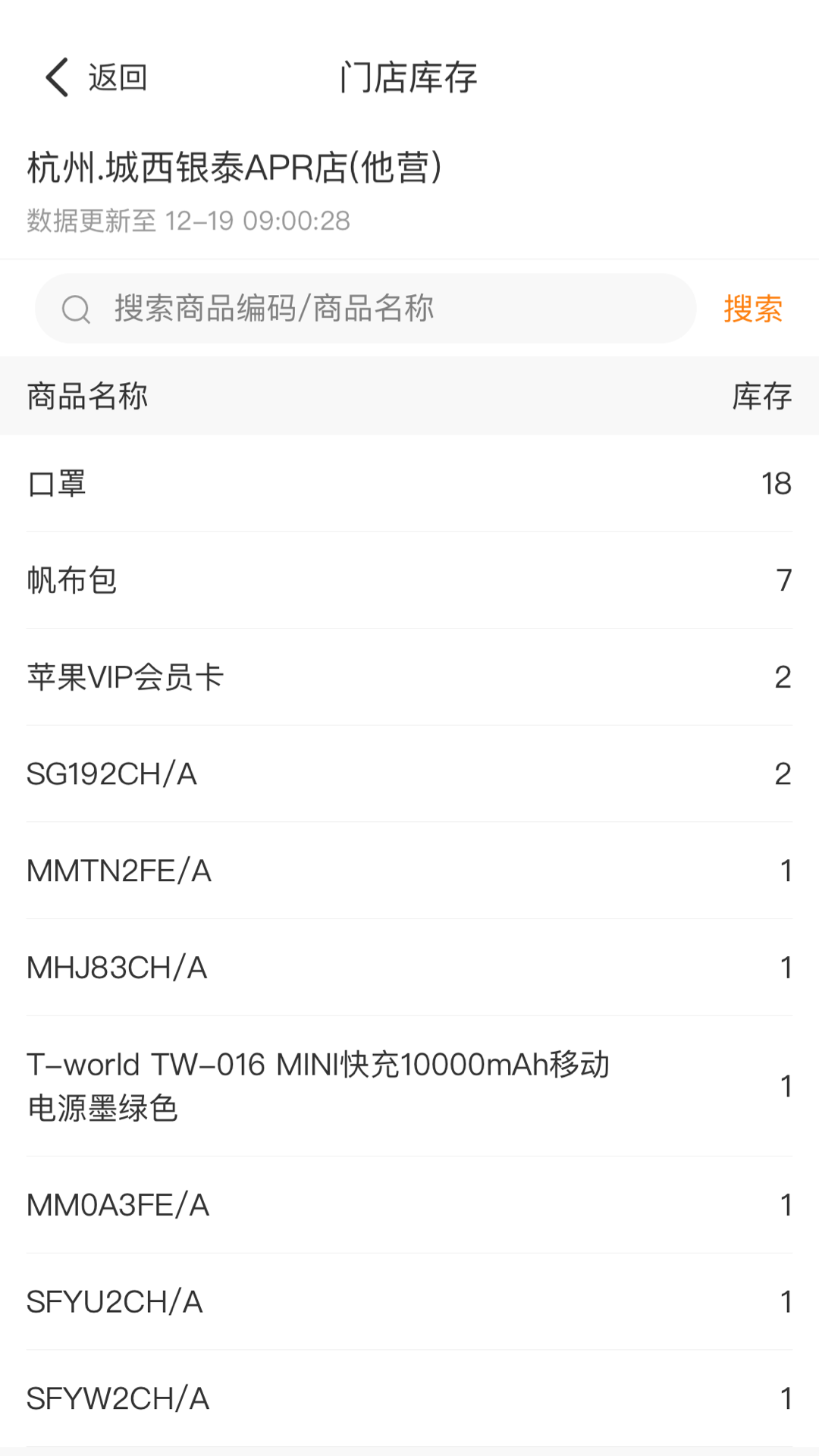
Task: Tap the 搜索 search button
Action: pos(753,309)
